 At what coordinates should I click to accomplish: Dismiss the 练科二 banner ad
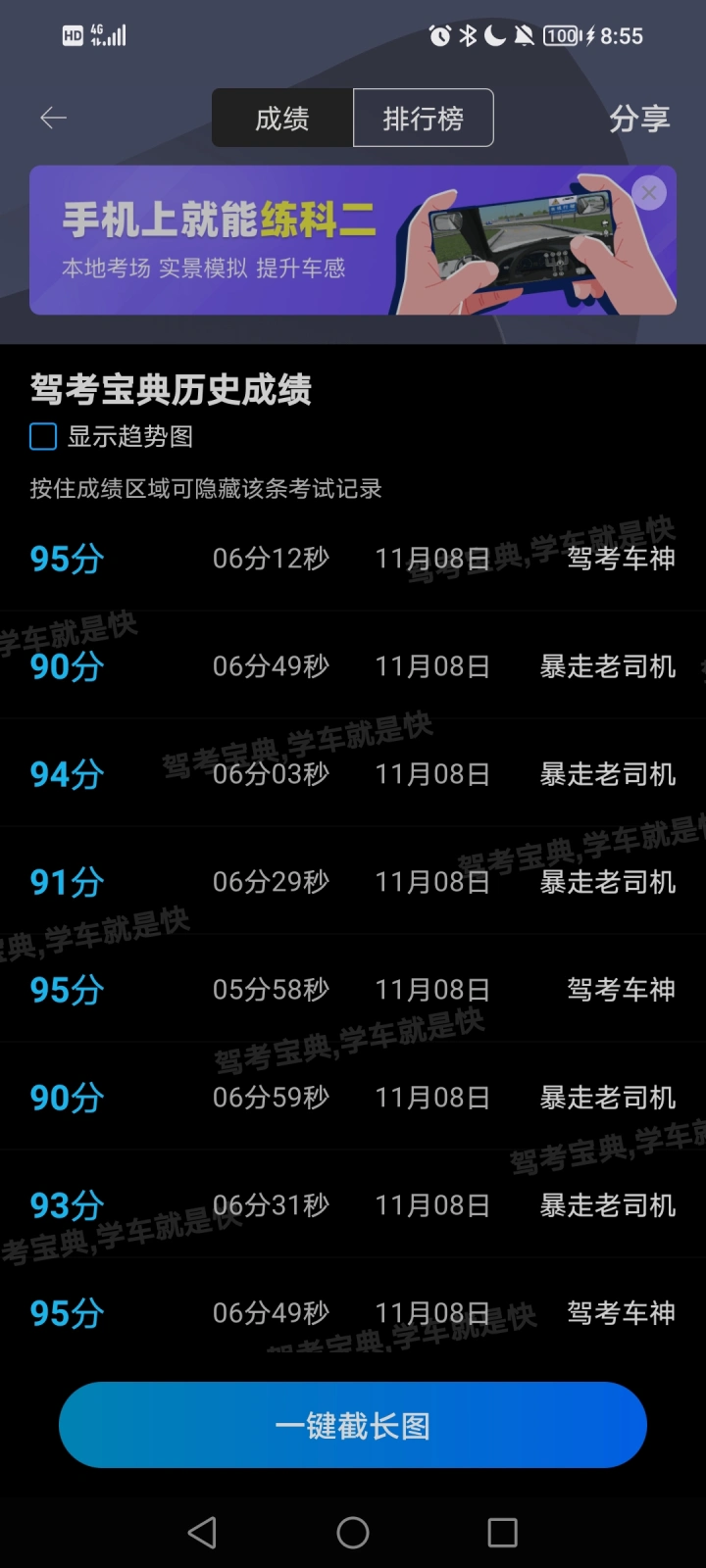pos(649,193)
